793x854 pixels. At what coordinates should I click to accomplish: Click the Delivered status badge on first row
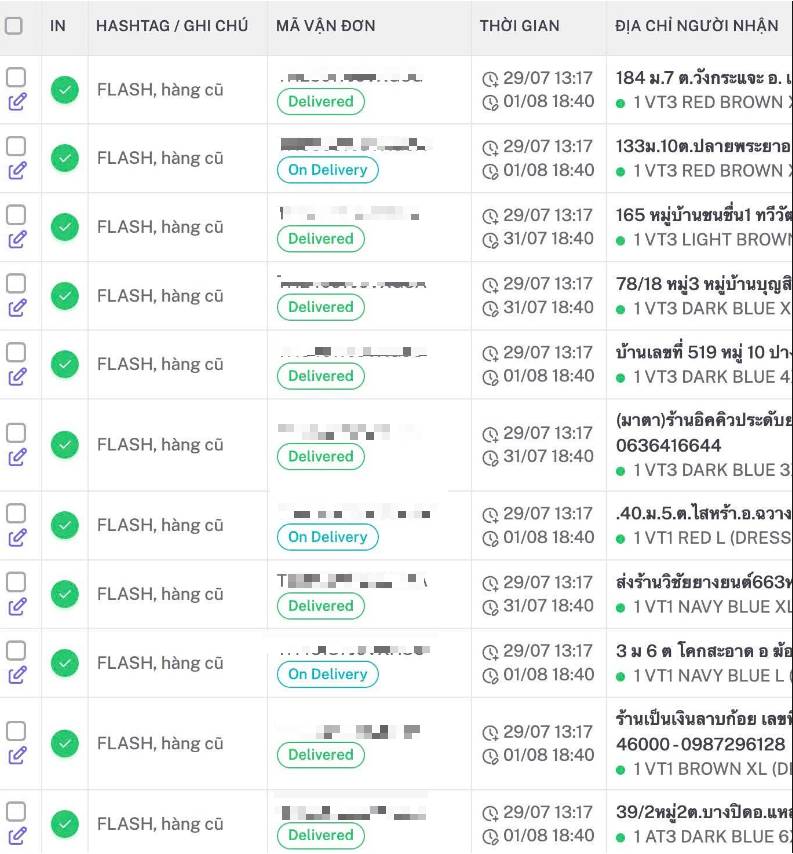click(x=320, y=101)
